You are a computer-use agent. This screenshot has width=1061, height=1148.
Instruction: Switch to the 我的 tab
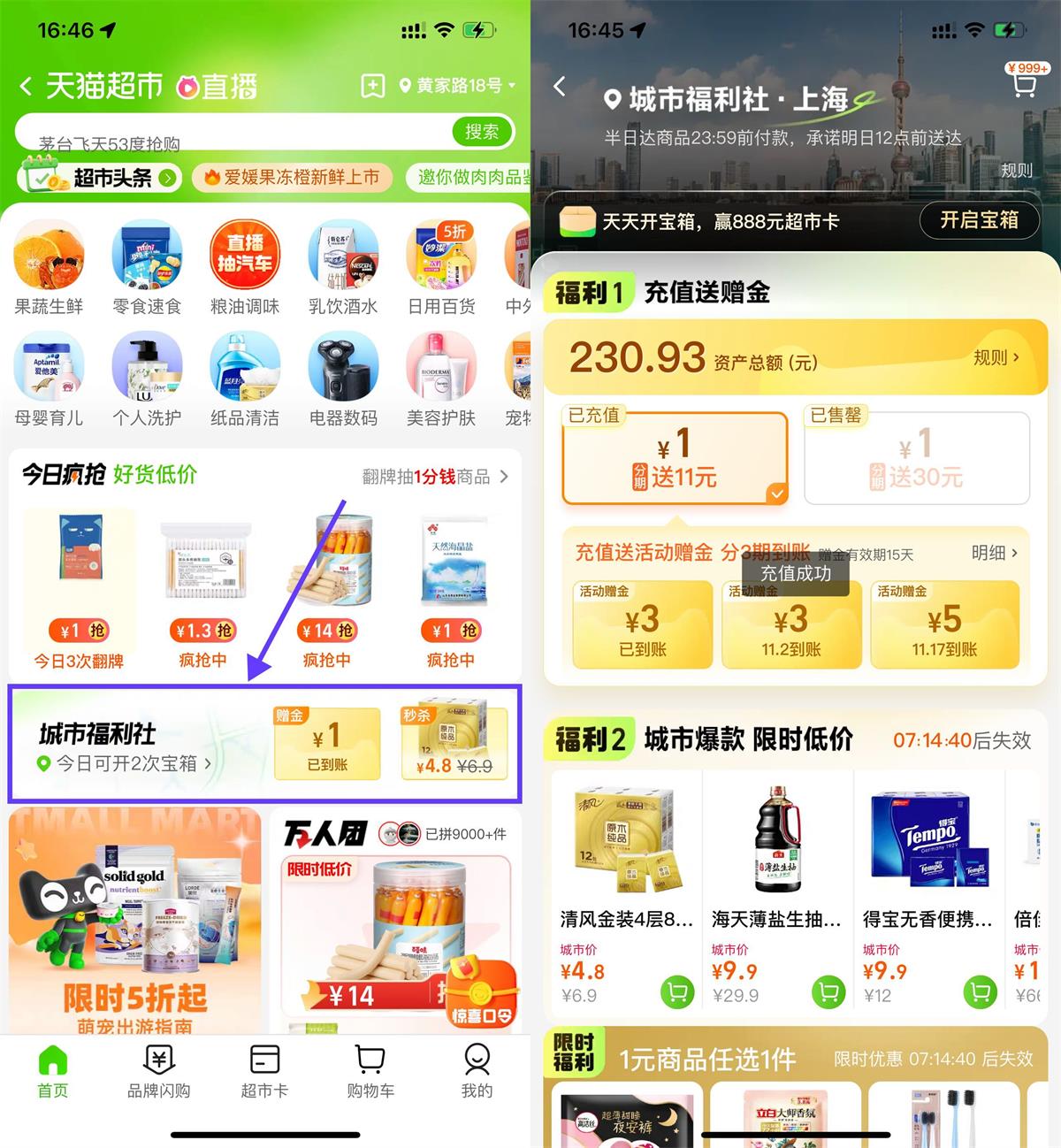[477, 1071]
